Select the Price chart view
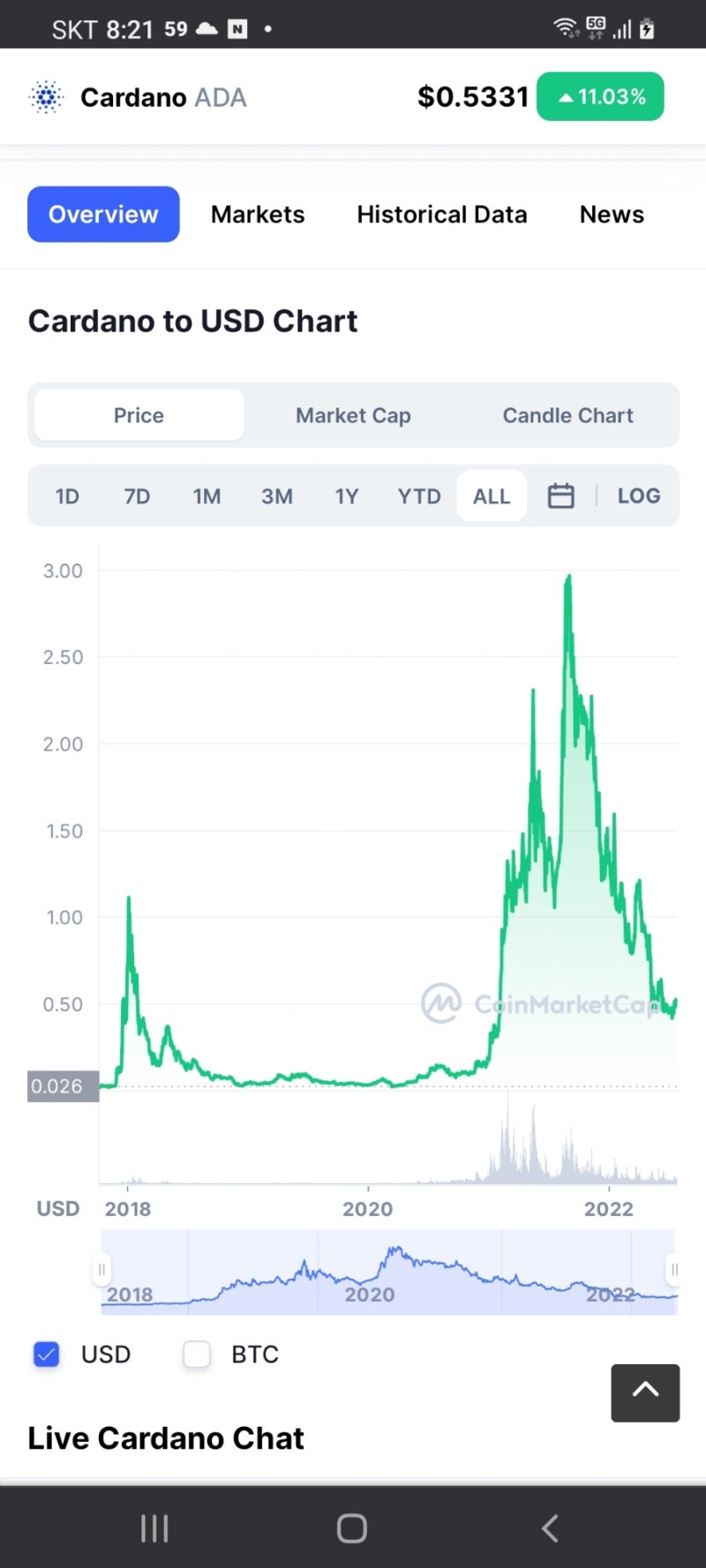Screen dimensions: 706x1568 (x=138, y=414)
